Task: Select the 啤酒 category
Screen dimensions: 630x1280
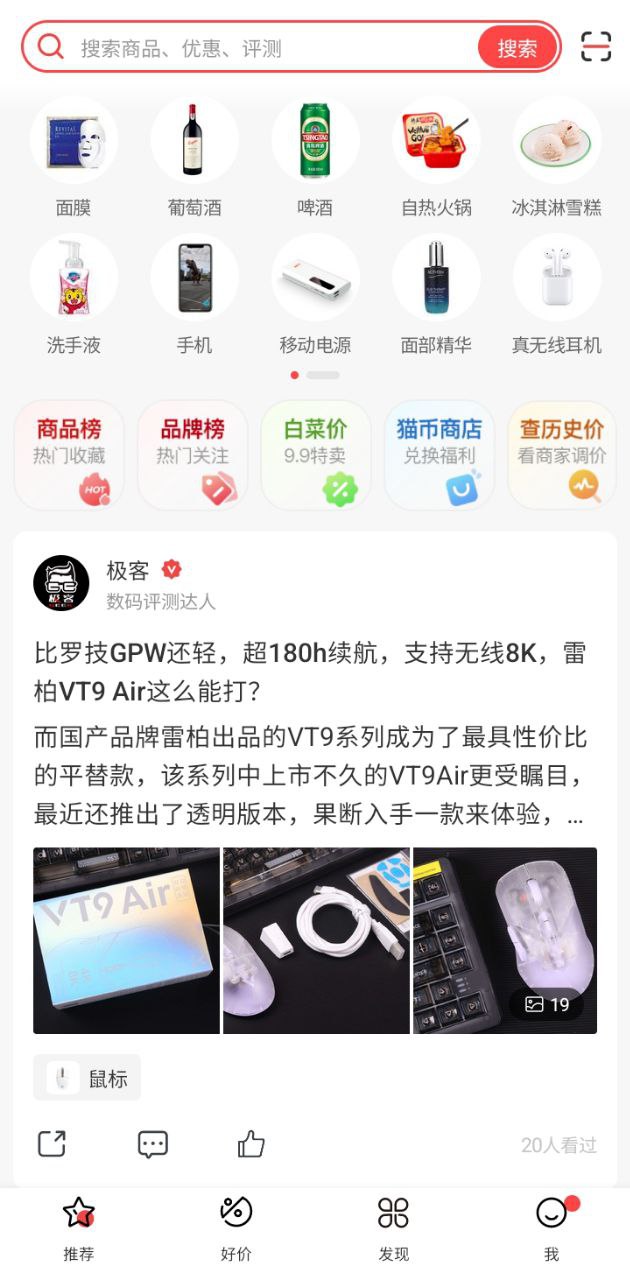Action: coord(315,158)
